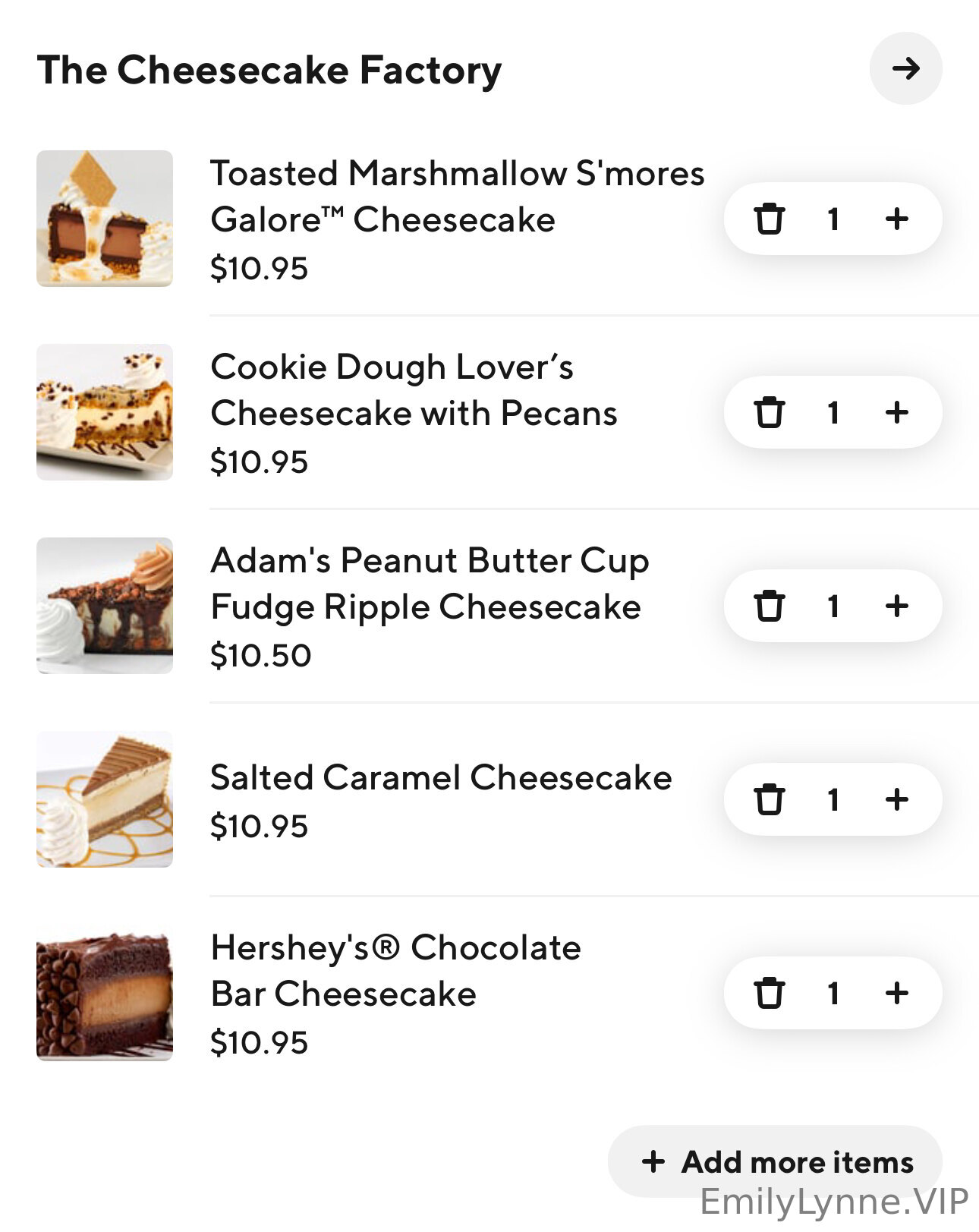The image size is (979, 1232).
Task: View Cookie Dough Lover's Cheesecake image
Action: coord(105,412)
